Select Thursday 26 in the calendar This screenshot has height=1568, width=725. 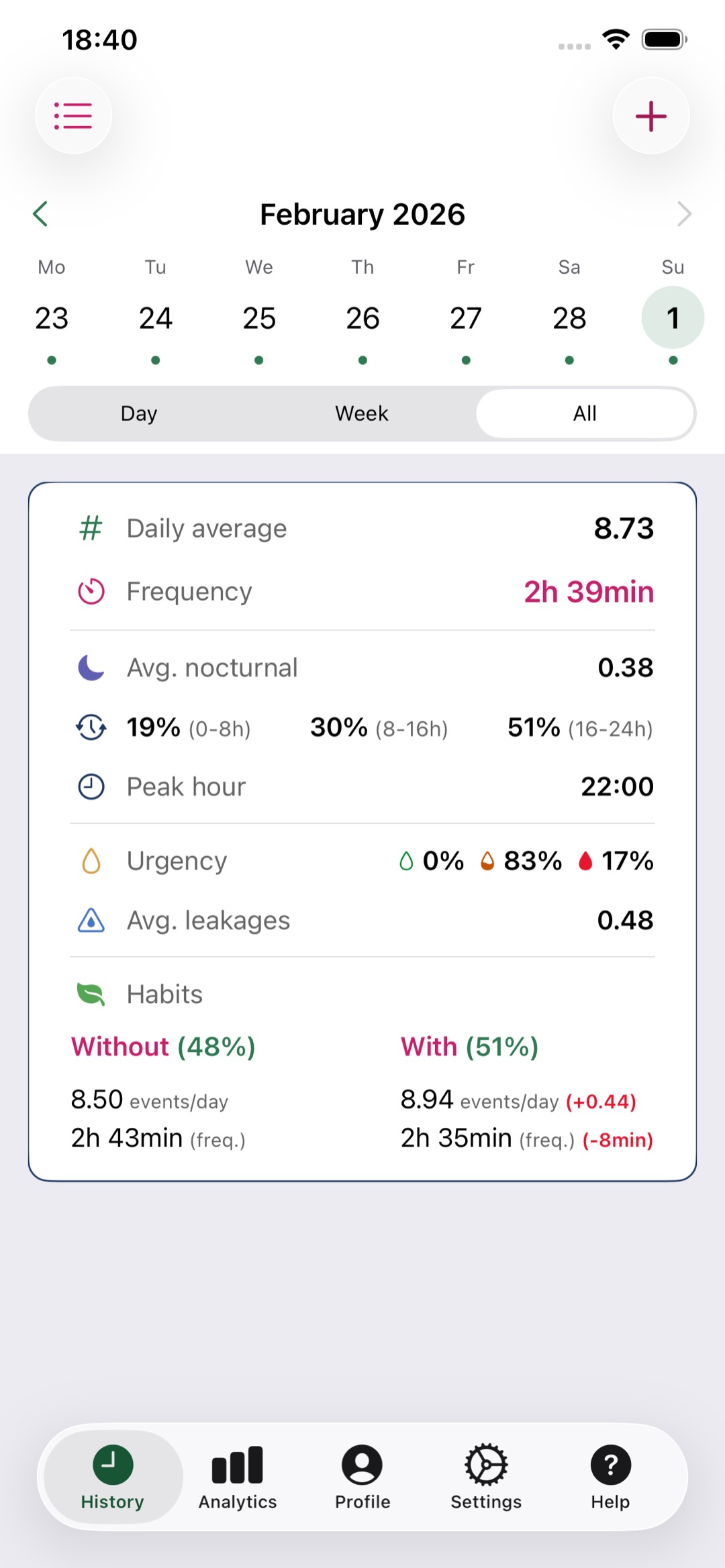tap(362, 318)
